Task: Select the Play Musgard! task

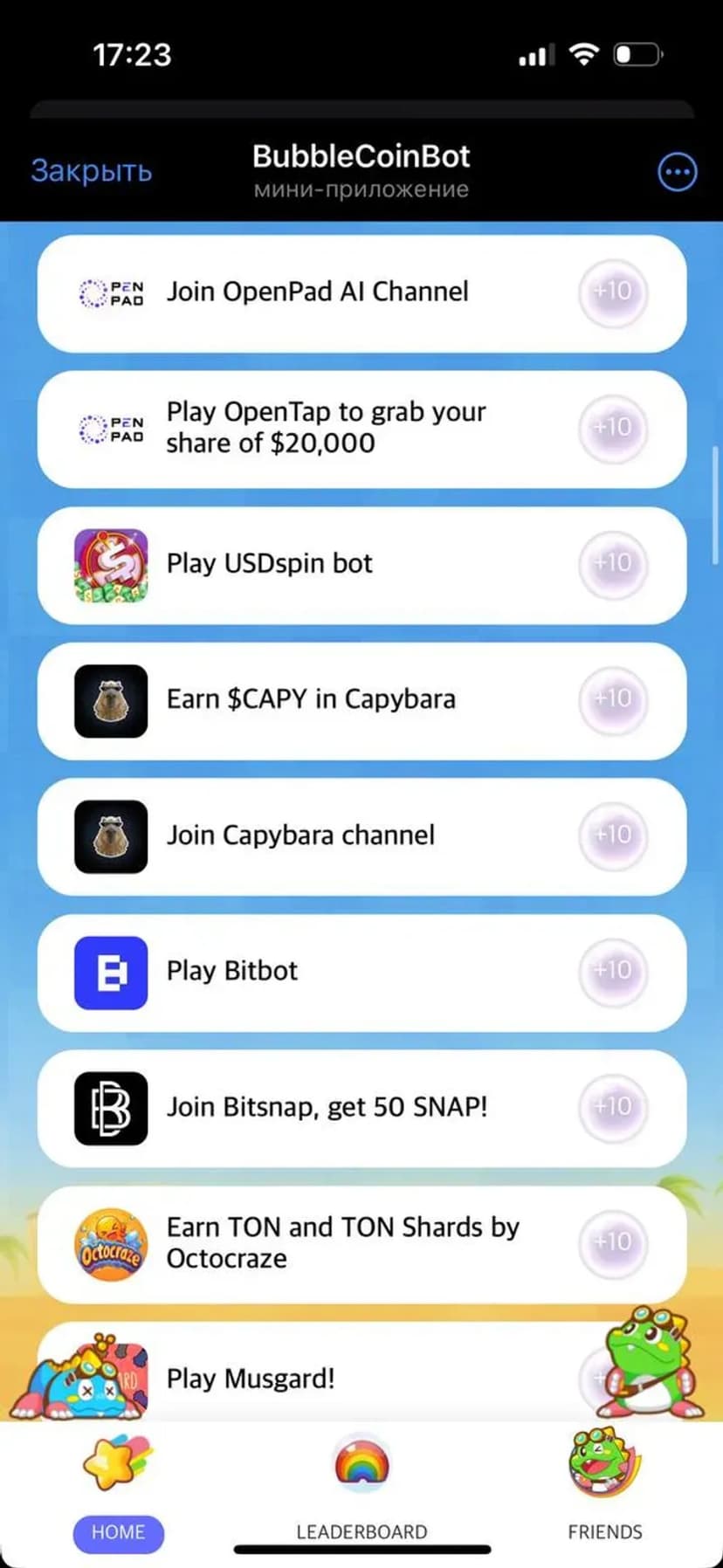Action: click(349, 1378)
